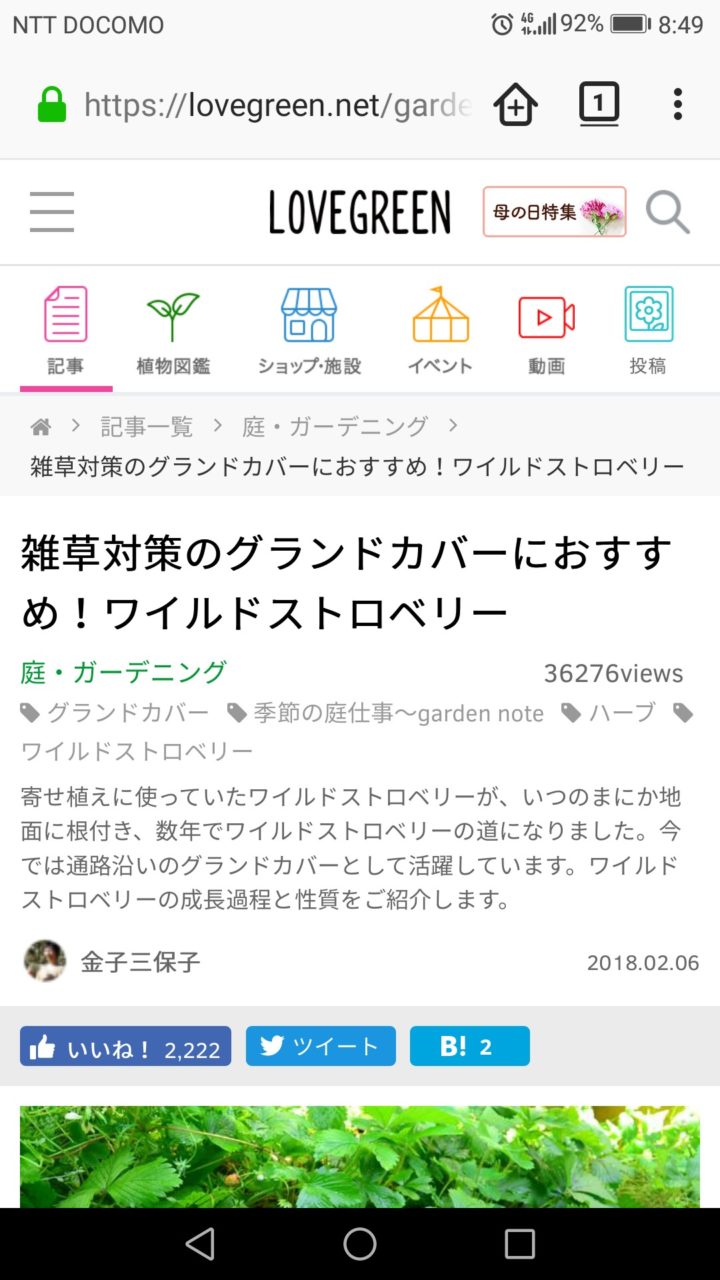Open the hamburger menu
Viewport: 720px width, 1280px height.
pyautogui.click(x=51, y=211)
